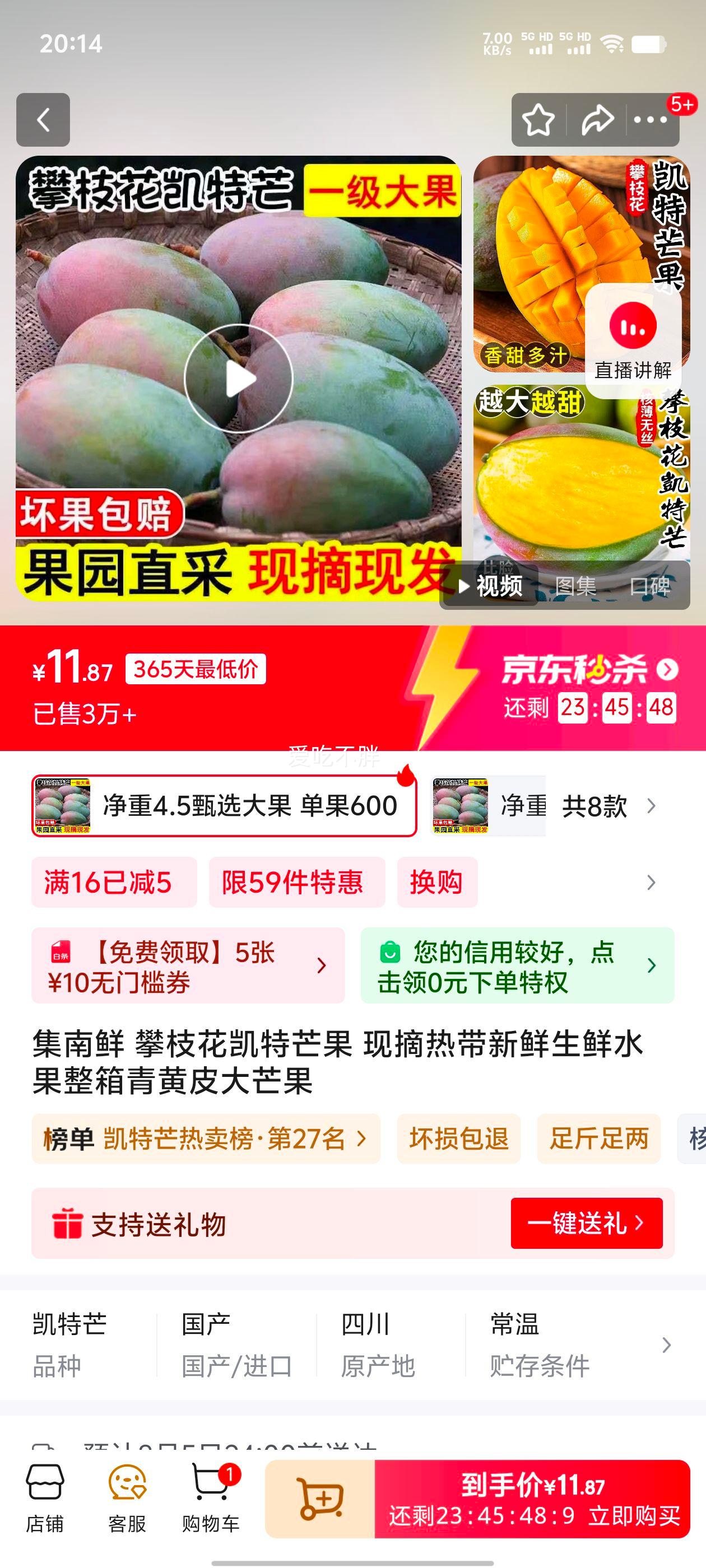Open the share options

tap(597, 120)
